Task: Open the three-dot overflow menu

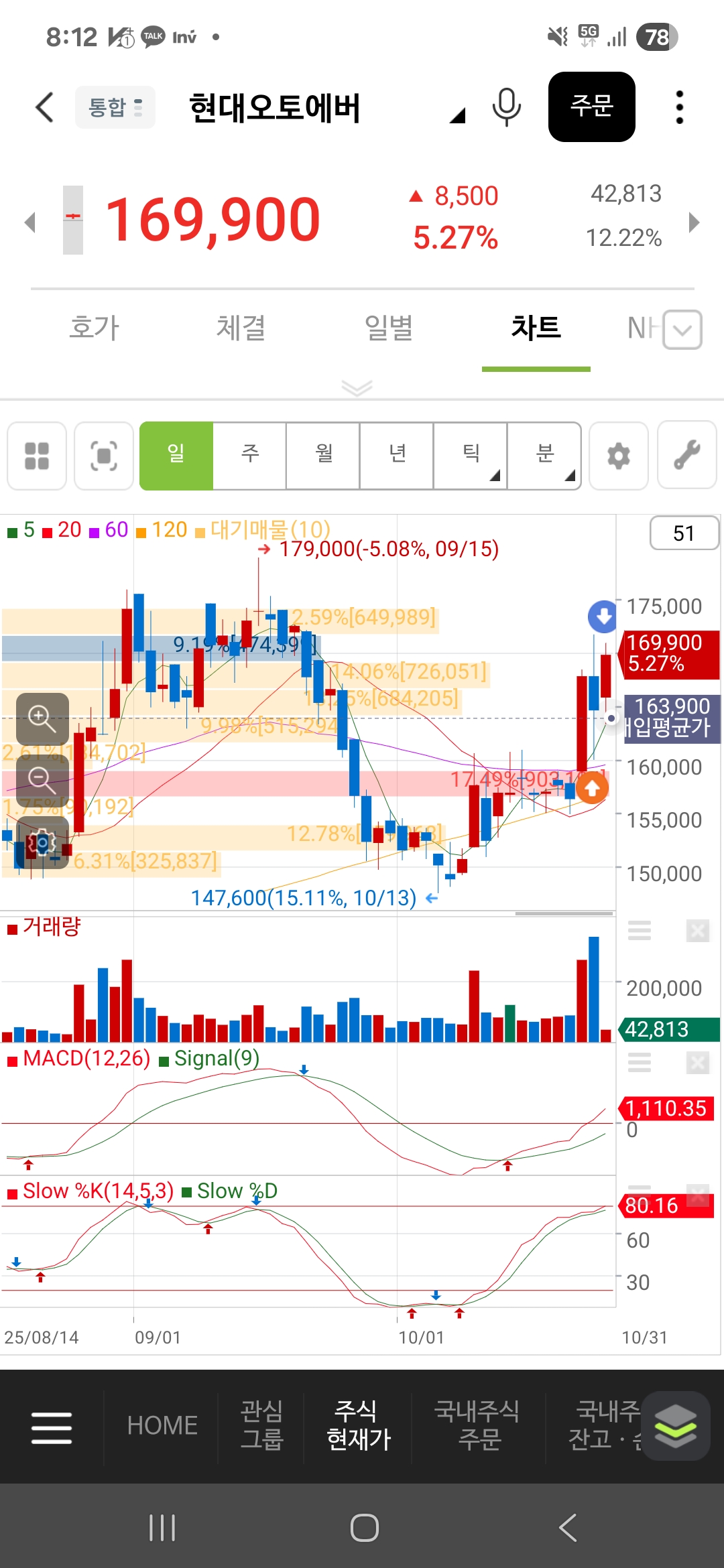Action: pyautogui.click(x=679, y=107)
